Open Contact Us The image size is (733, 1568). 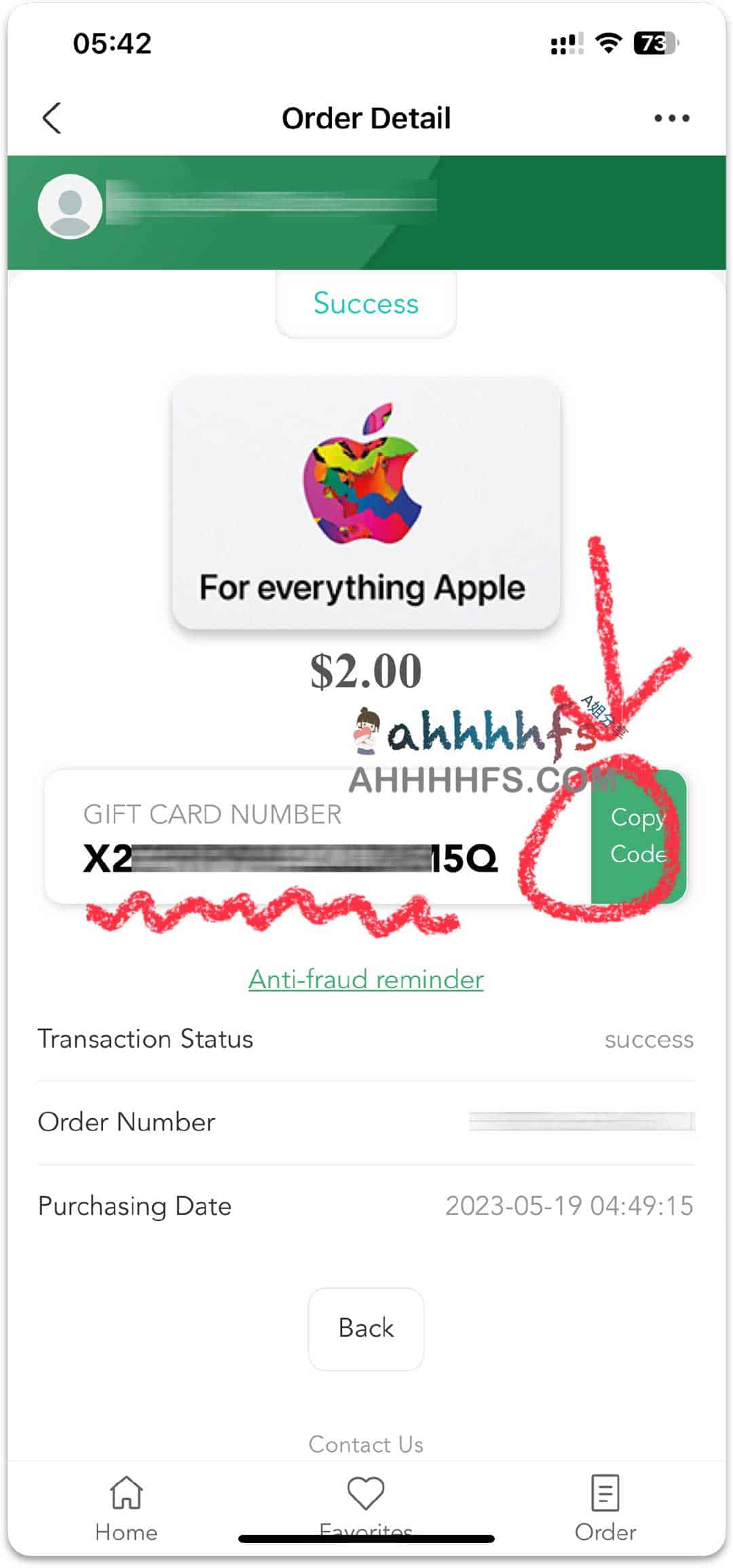pyautogui.click(x=366, y=1444)
